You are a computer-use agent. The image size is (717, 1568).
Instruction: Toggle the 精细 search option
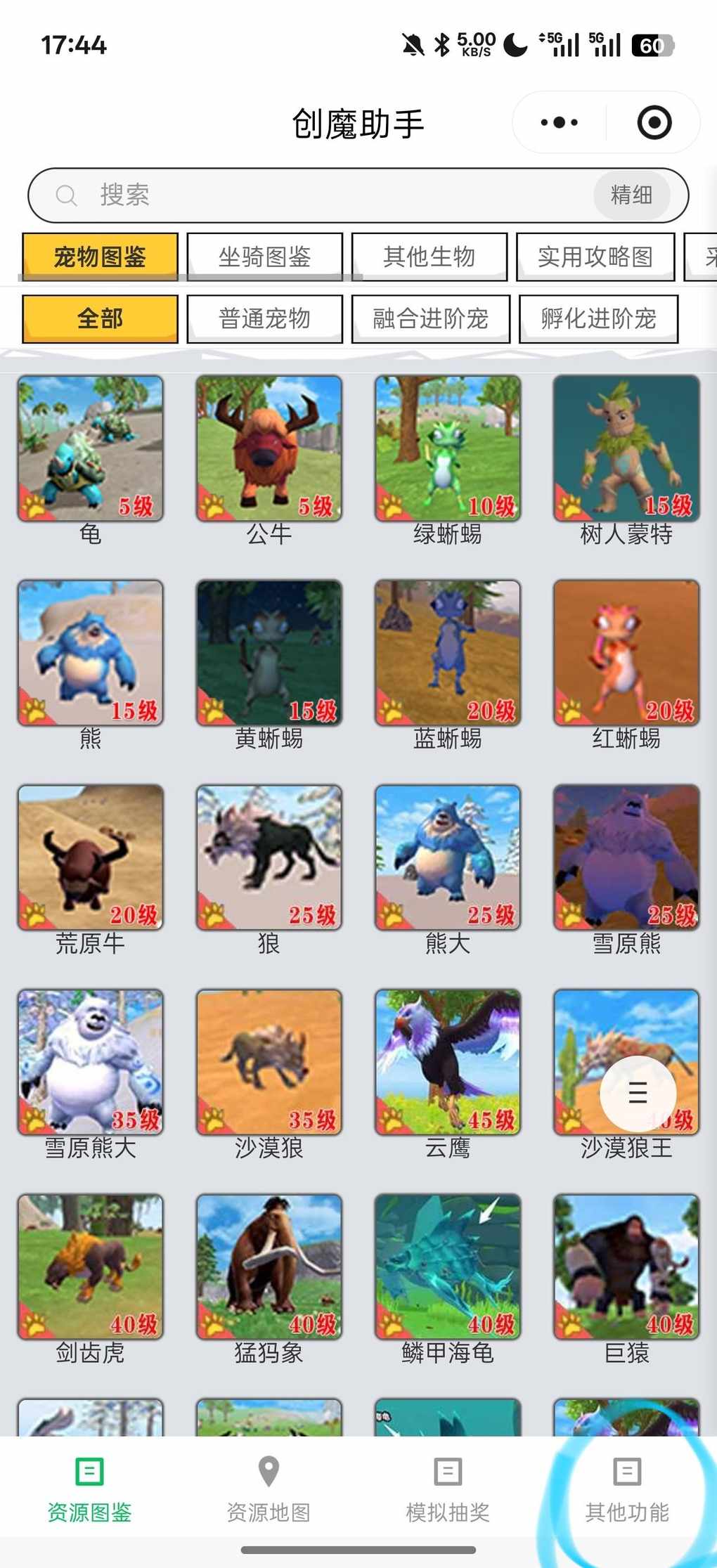[631, 195]
